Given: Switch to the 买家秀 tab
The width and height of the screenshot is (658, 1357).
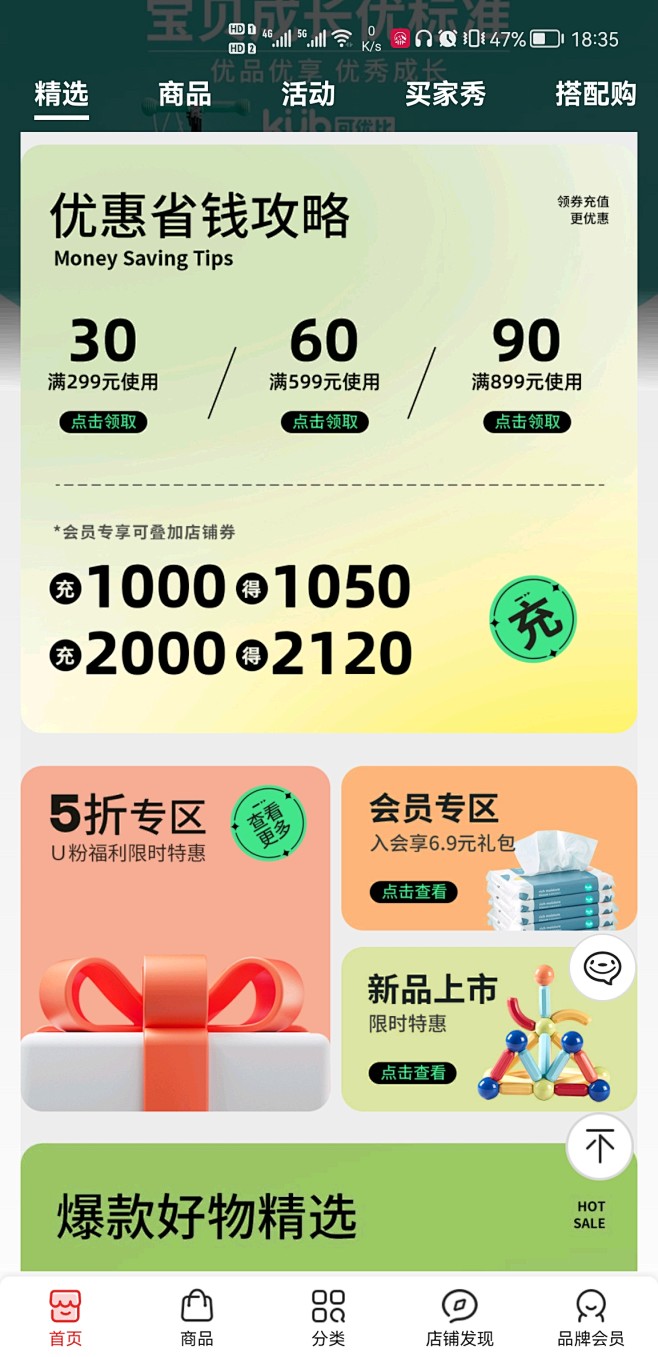Looking at the screenshot, I should pos(445,95).
